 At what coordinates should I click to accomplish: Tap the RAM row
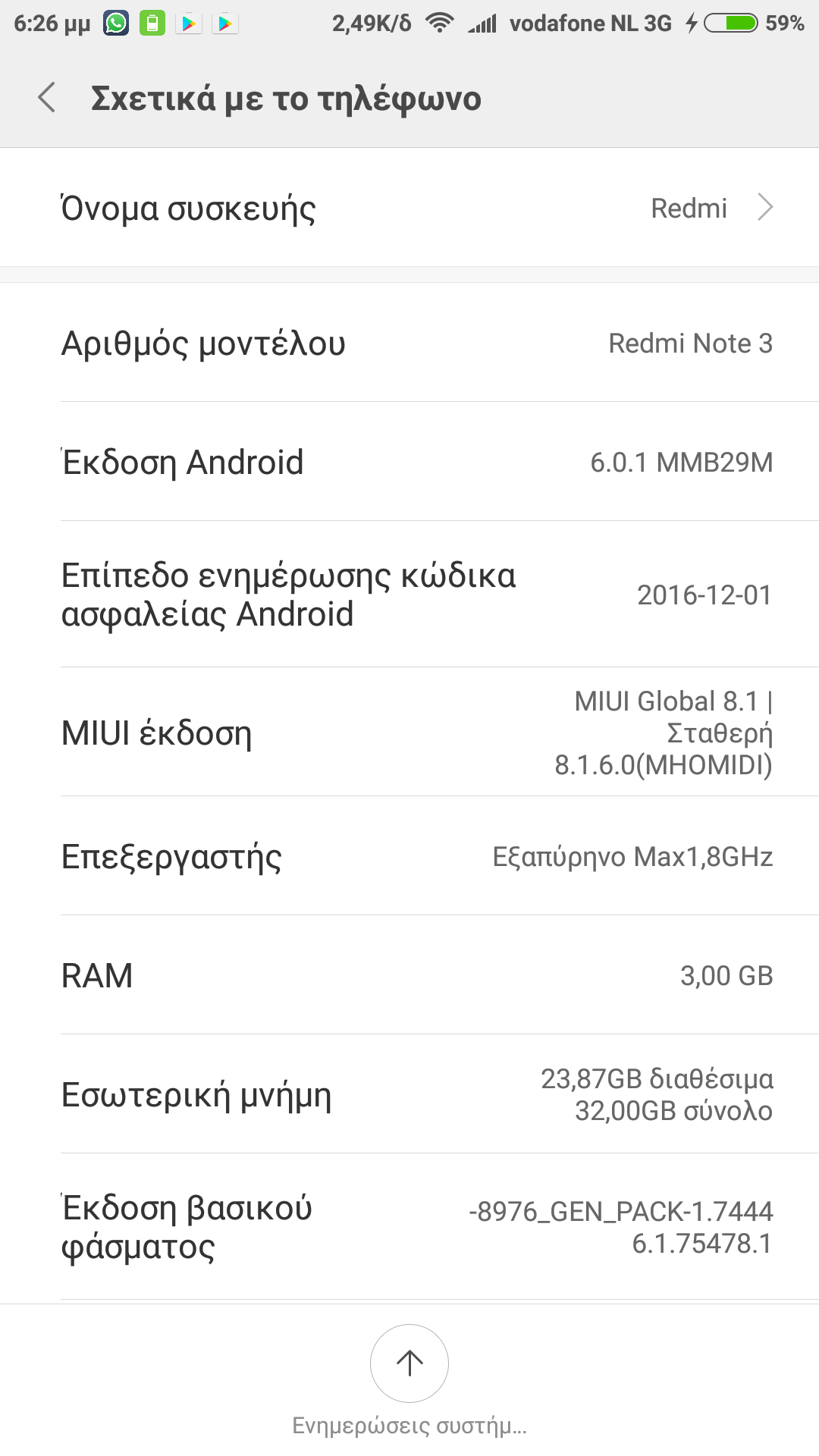(409, 975)
